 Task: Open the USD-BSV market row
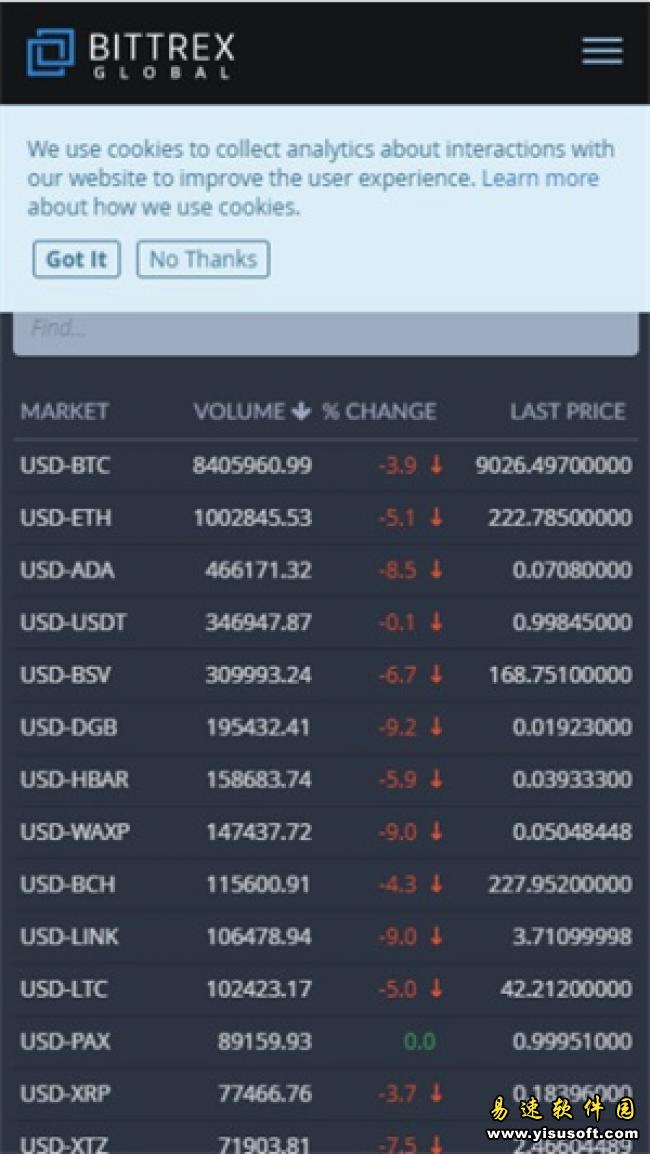pos(325,674)
